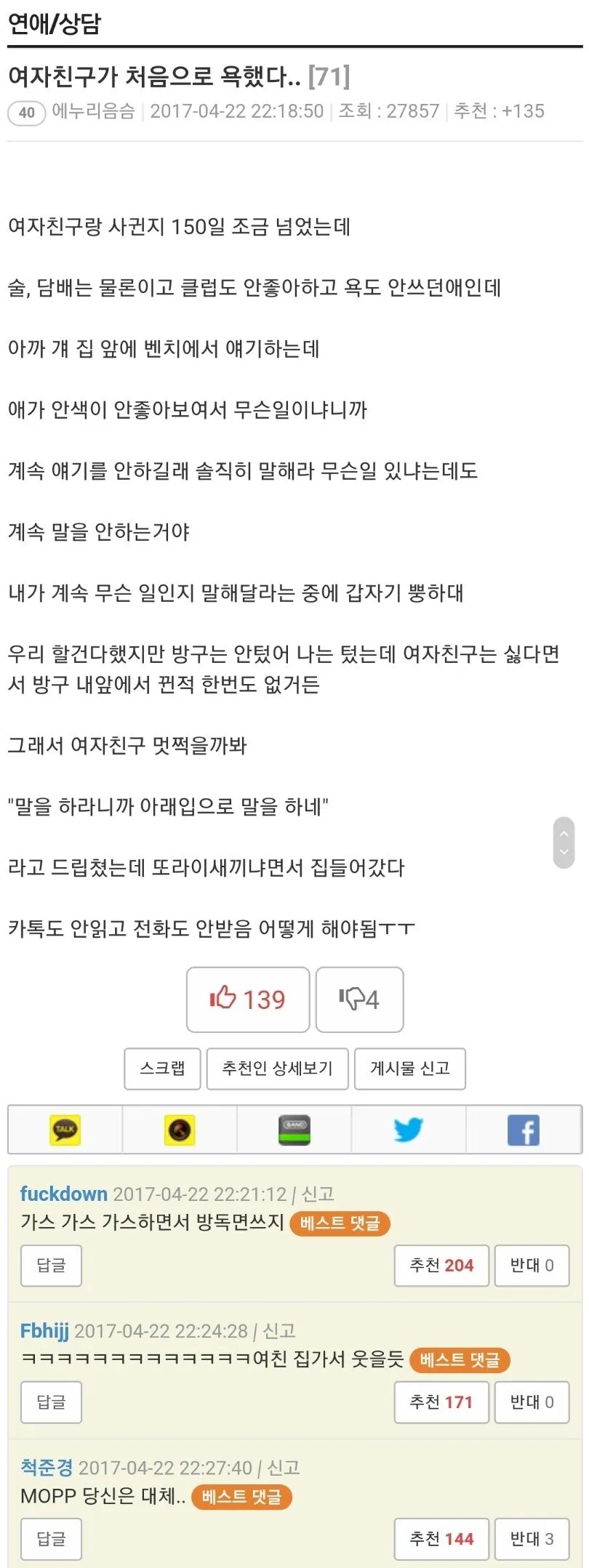Share the post to KakaoTalk
589x1568 pixels.
click(65, 1130)
